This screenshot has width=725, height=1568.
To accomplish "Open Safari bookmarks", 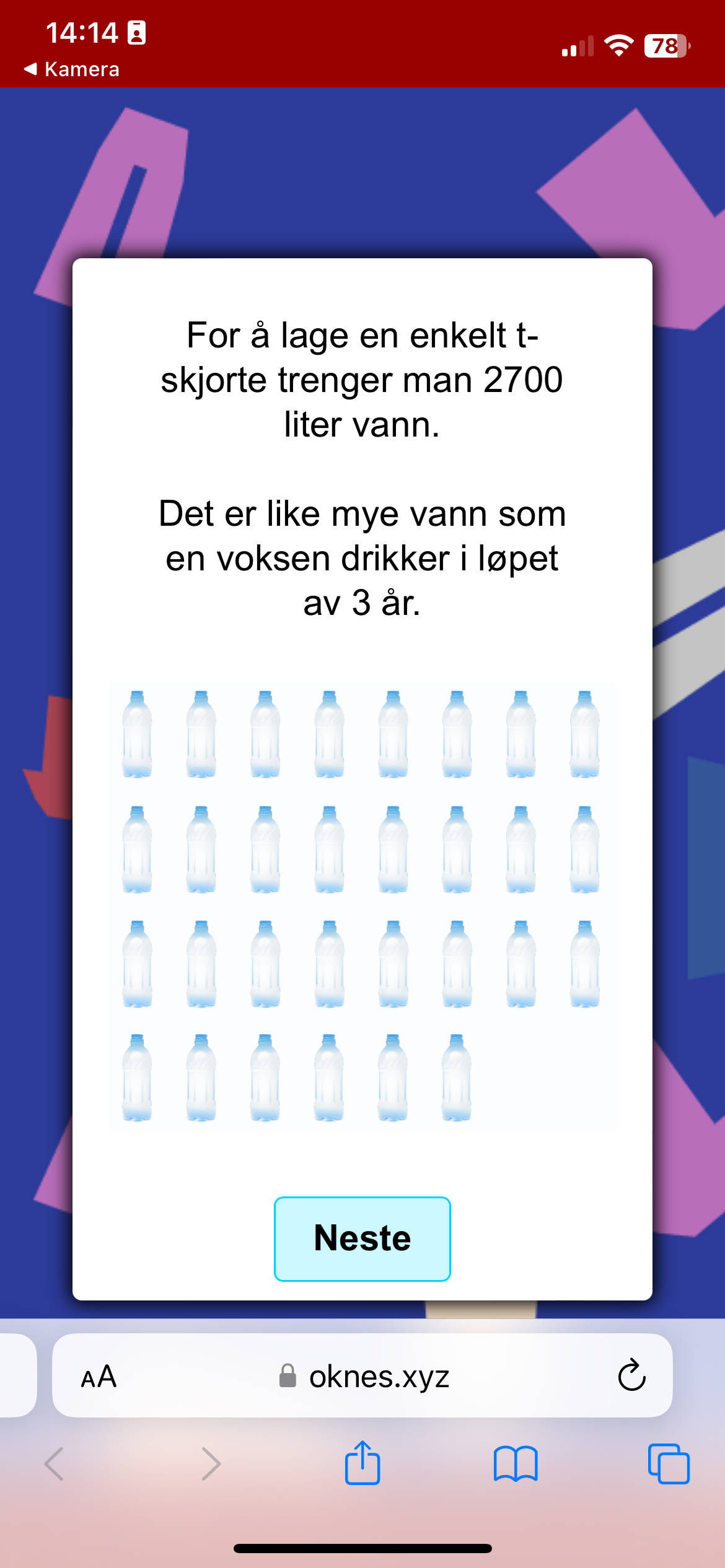I will [516, 1464].
